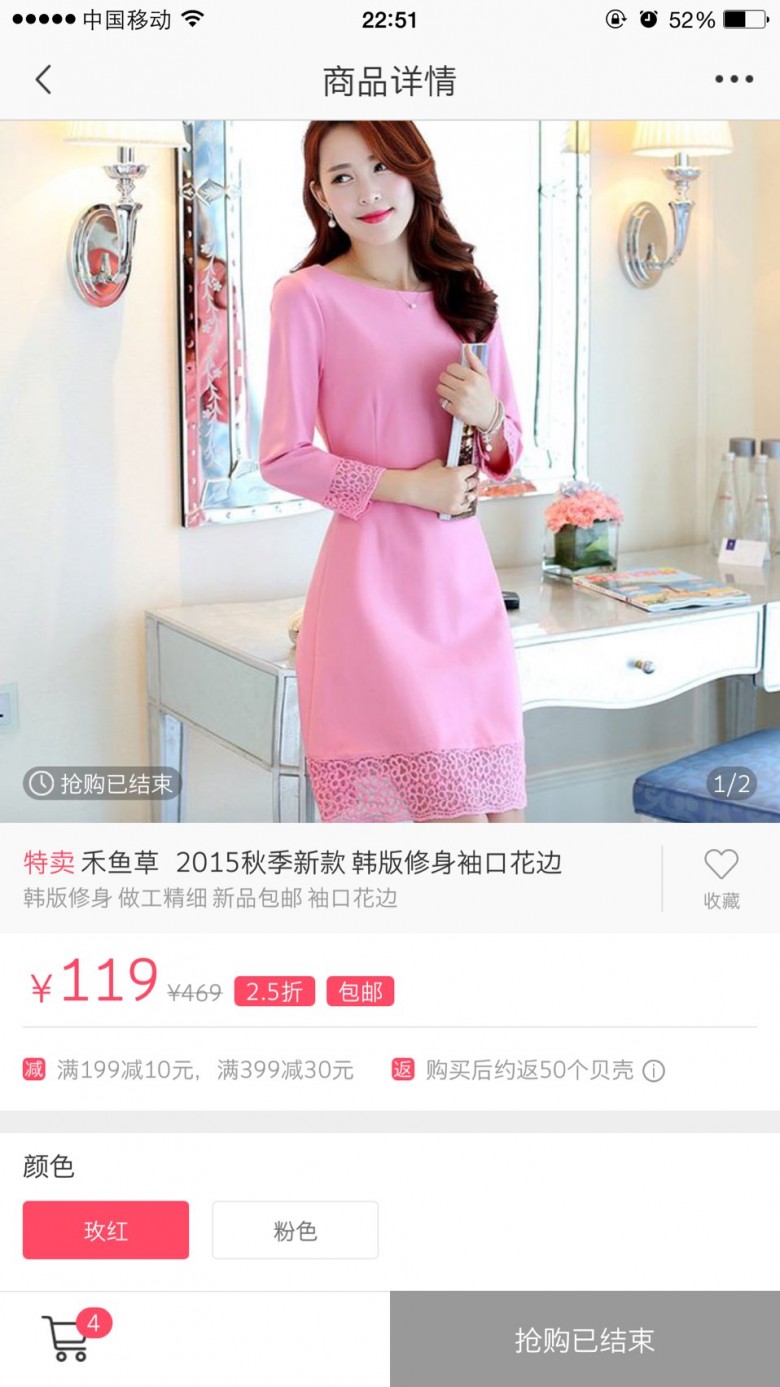Open the product photo of the dress
This screenshot has width=780, height=1387.
point(390,471)
